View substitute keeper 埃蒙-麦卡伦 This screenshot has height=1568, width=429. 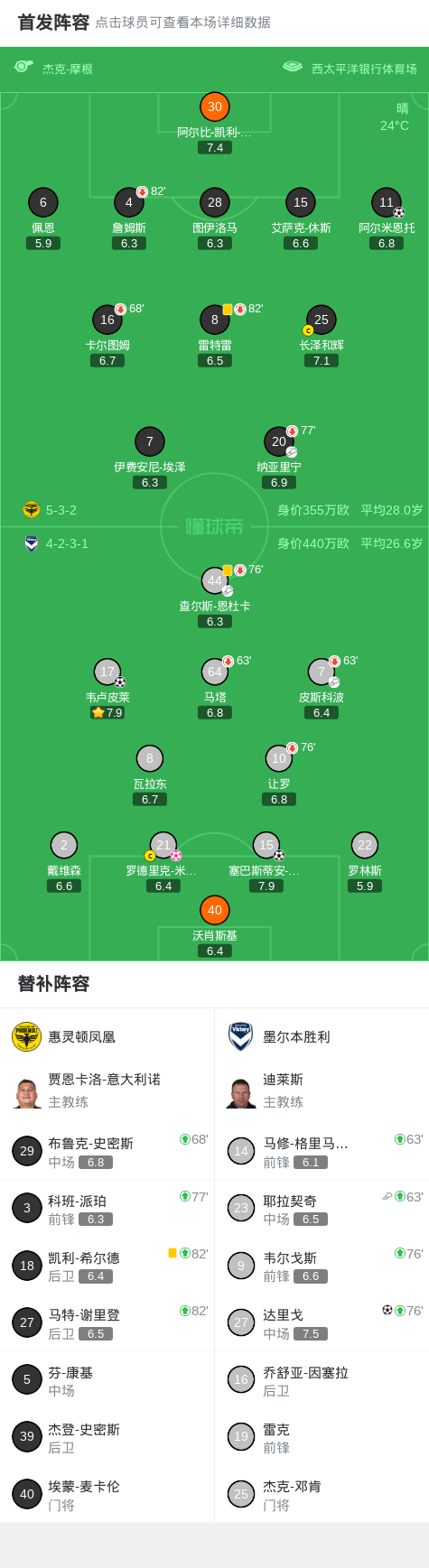[x=107, y=1494]
